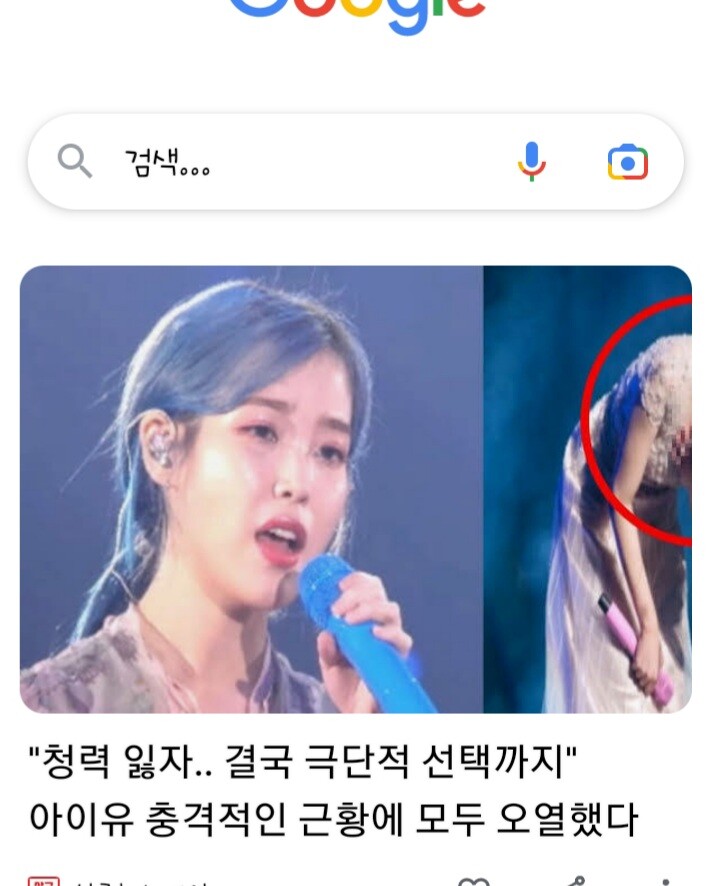The image size is (716, 886).
Task: Open the Google search box
Action: (300, 161)
